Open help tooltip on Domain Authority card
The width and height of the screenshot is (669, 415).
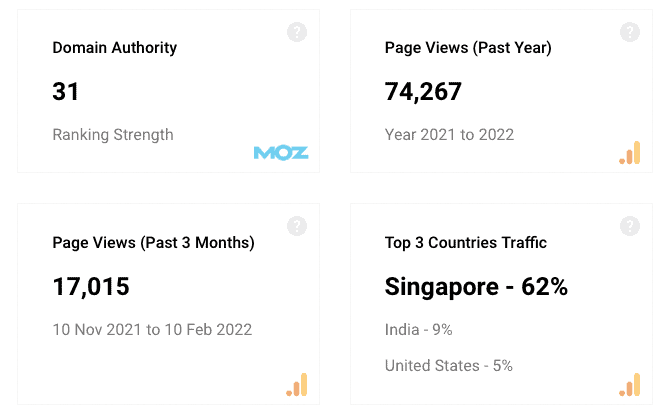(x=296, y=32)
